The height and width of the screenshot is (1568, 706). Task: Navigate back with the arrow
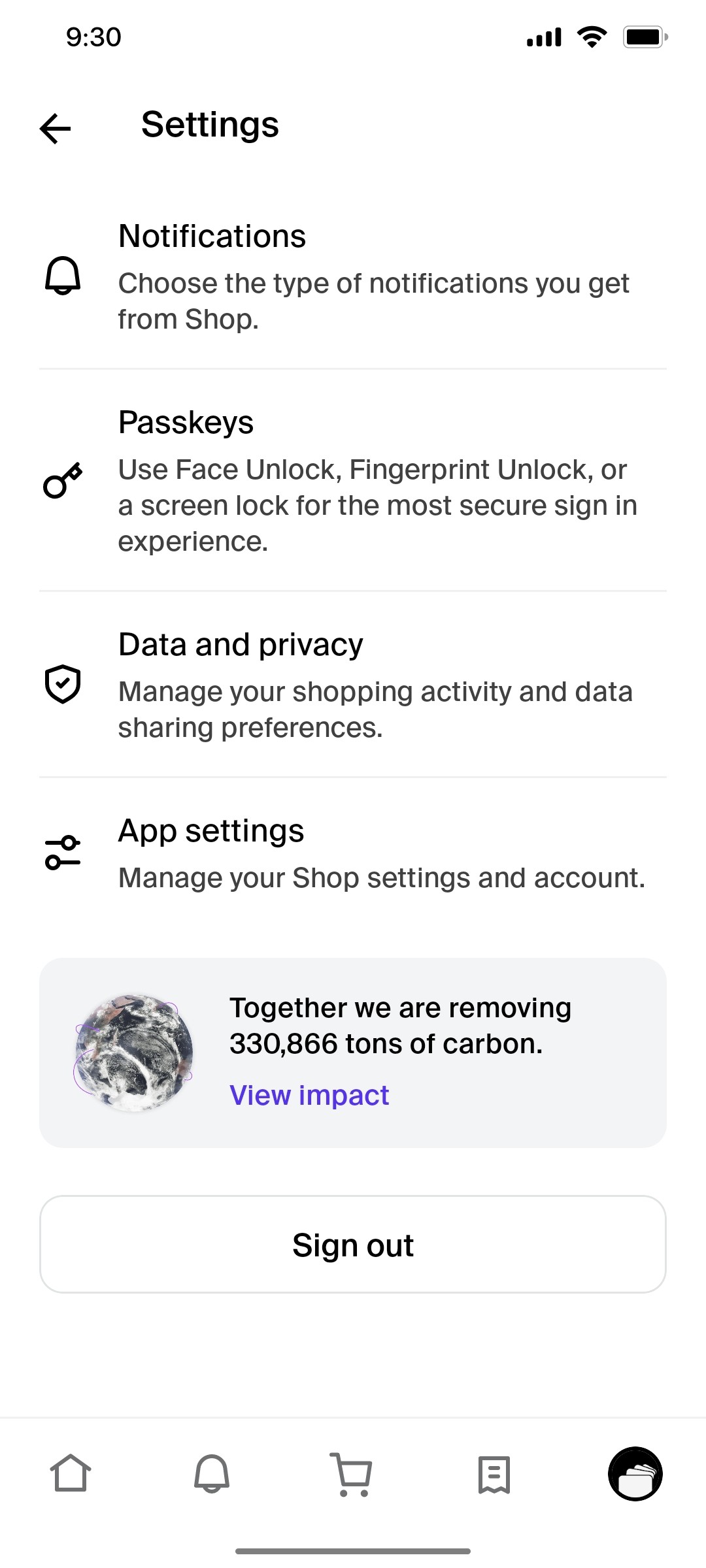tap(54, 129)
